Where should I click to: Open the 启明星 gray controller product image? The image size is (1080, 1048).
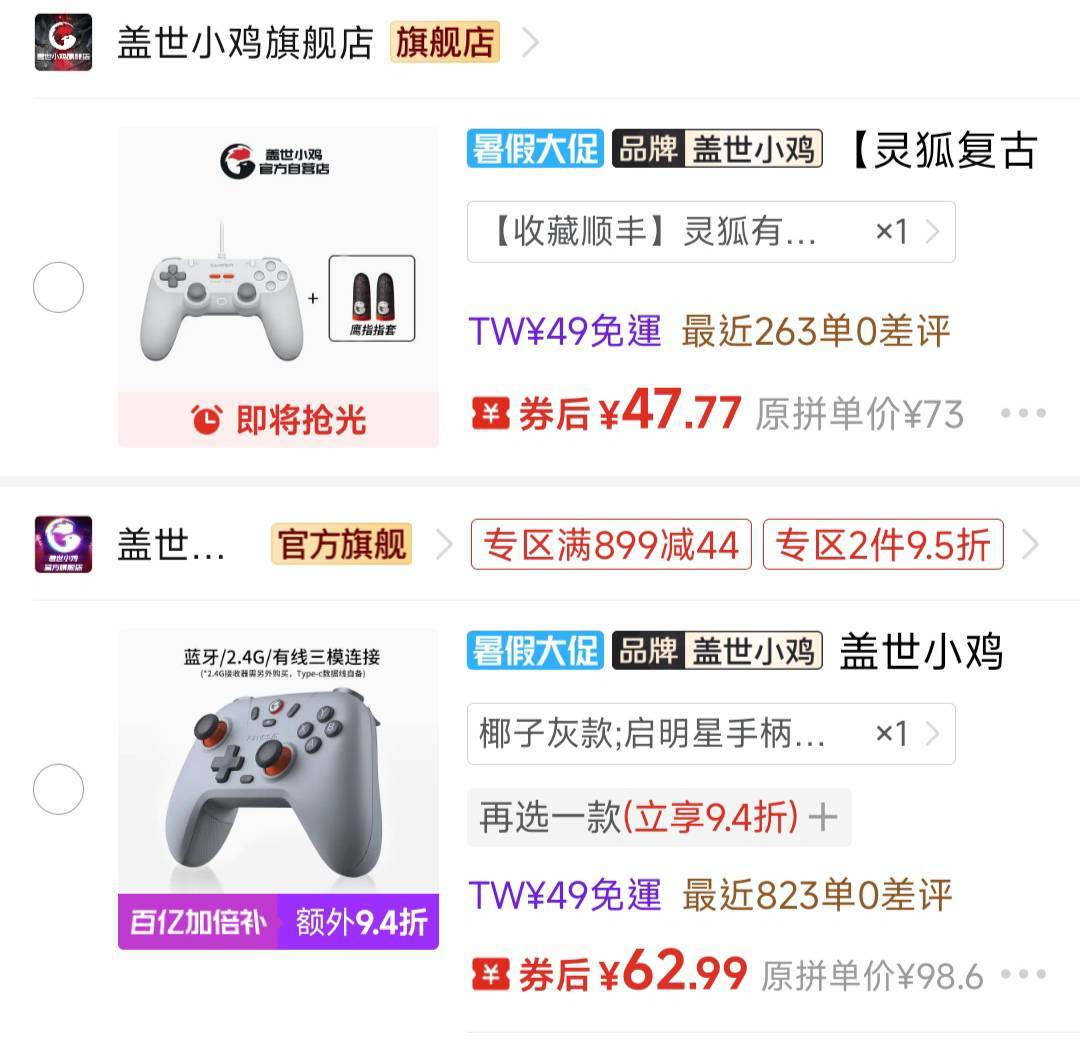pyautogui.click(x=278, y=788)
